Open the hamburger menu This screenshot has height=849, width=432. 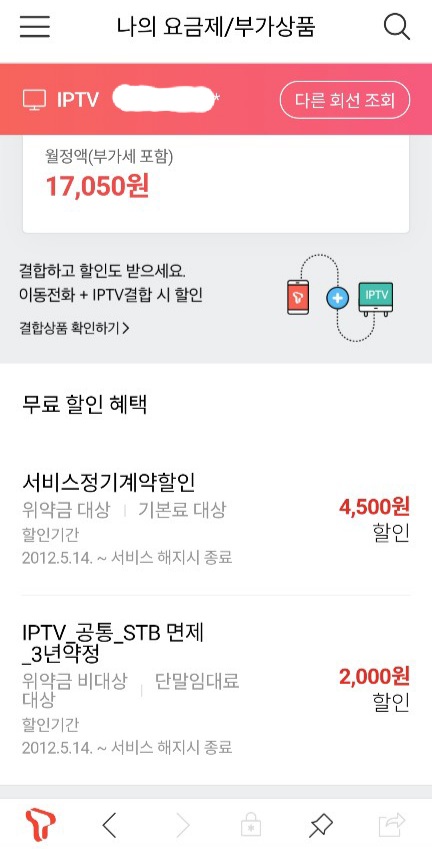(35, 27)
